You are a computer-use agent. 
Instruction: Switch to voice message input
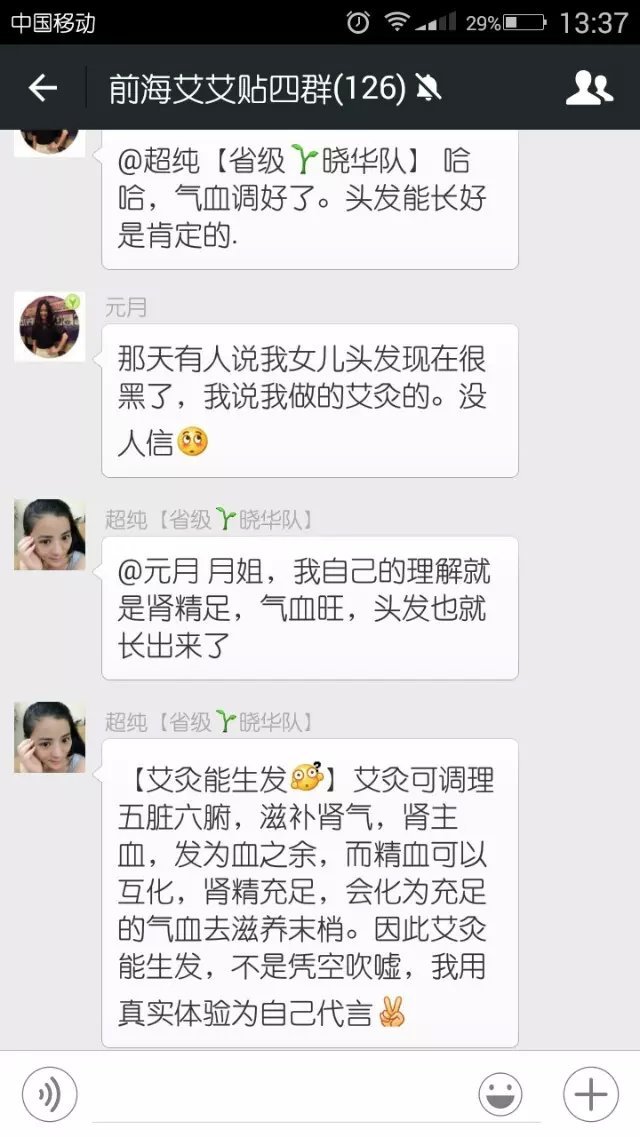tap(48, 1095)
